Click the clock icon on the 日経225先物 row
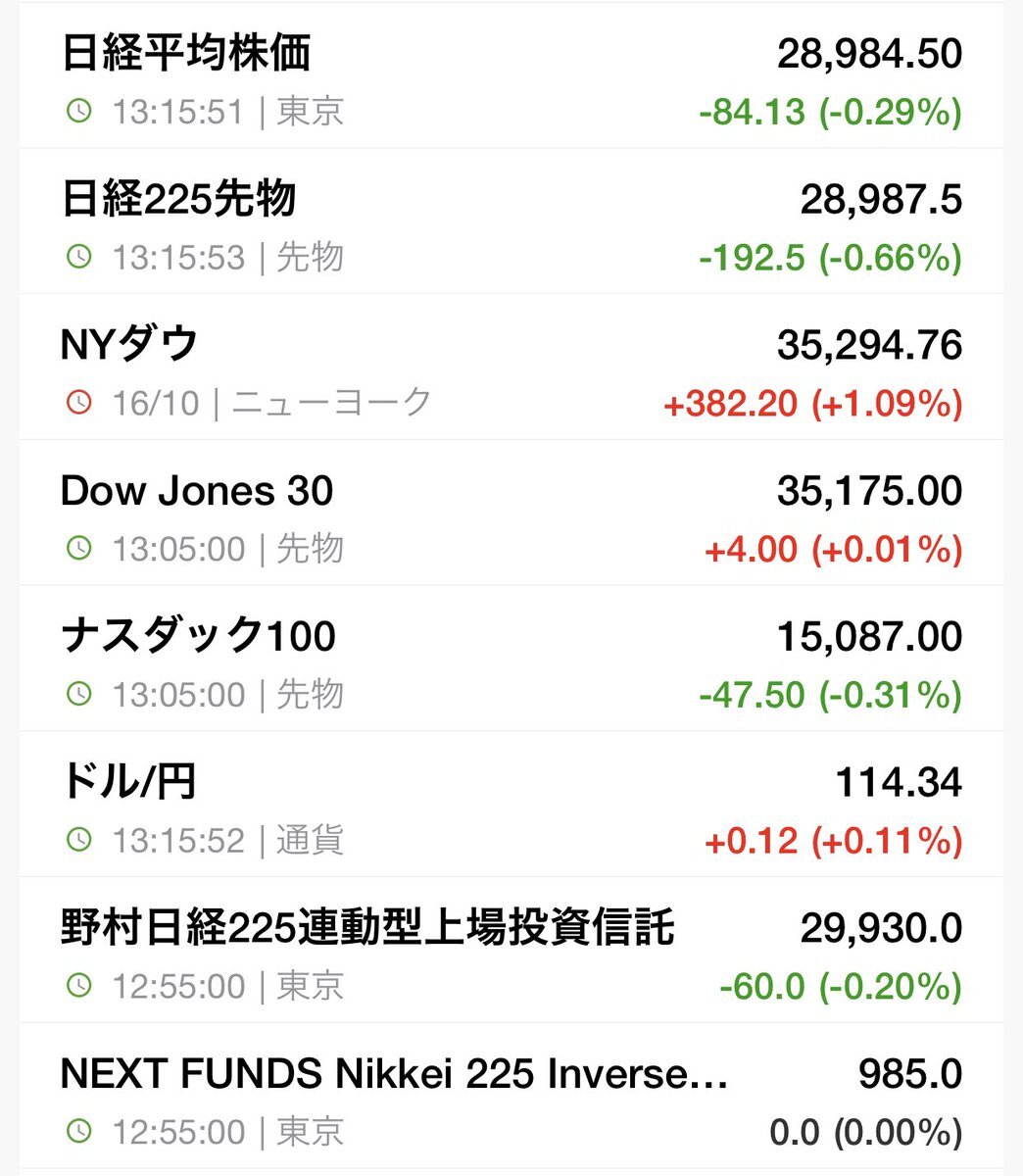The image size is (1023, 1176). (x=78, y=258)
